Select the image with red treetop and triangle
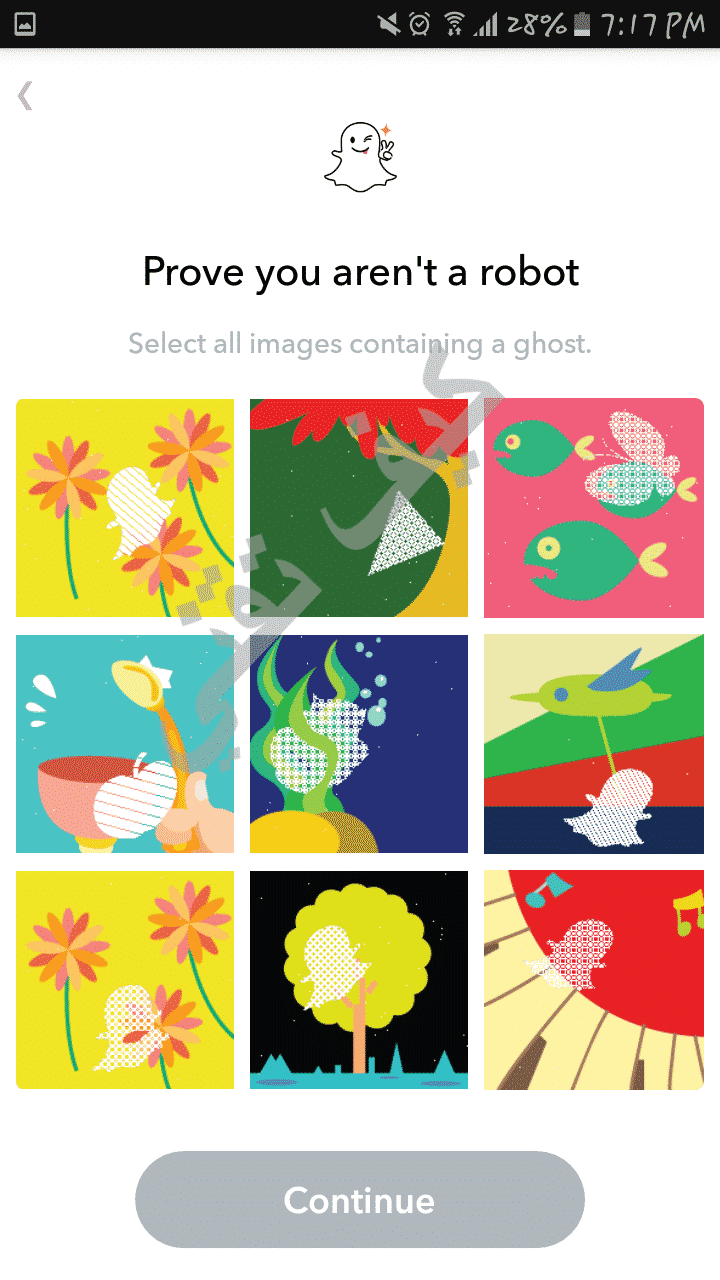The width and height of the screenshot is (720, 1280). (x=358, y=508)
